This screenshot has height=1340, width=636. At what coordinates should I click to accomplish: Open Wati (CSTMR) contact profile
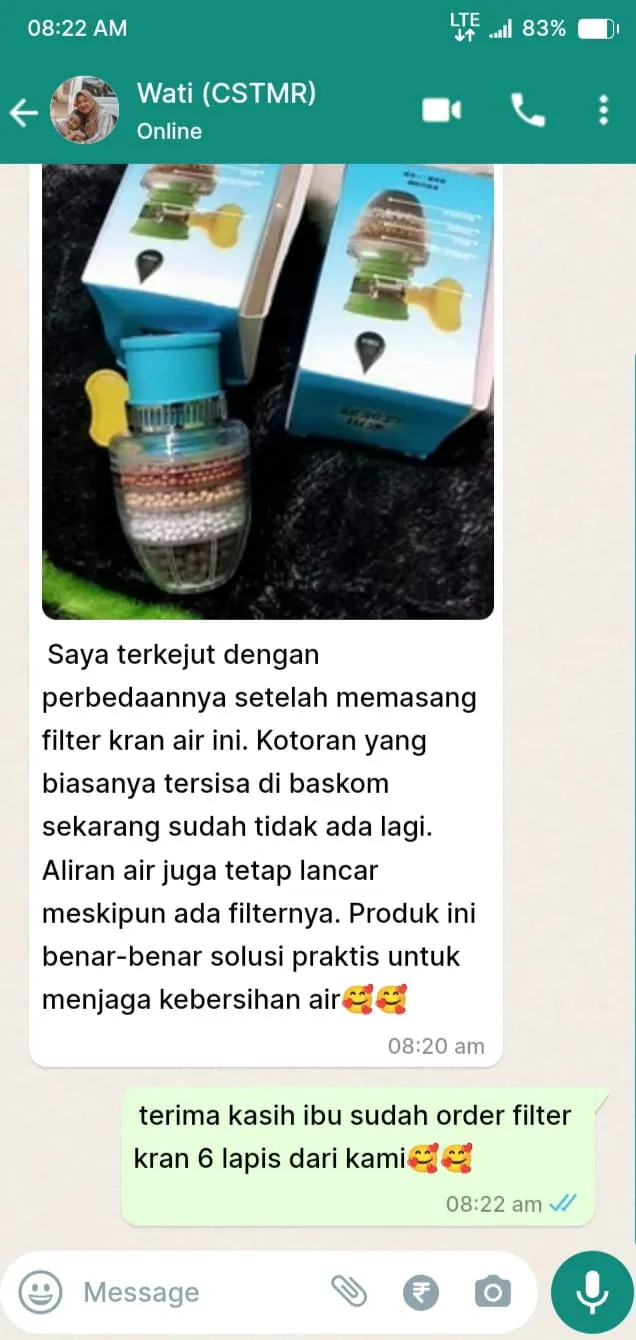(x=225, y=110)
